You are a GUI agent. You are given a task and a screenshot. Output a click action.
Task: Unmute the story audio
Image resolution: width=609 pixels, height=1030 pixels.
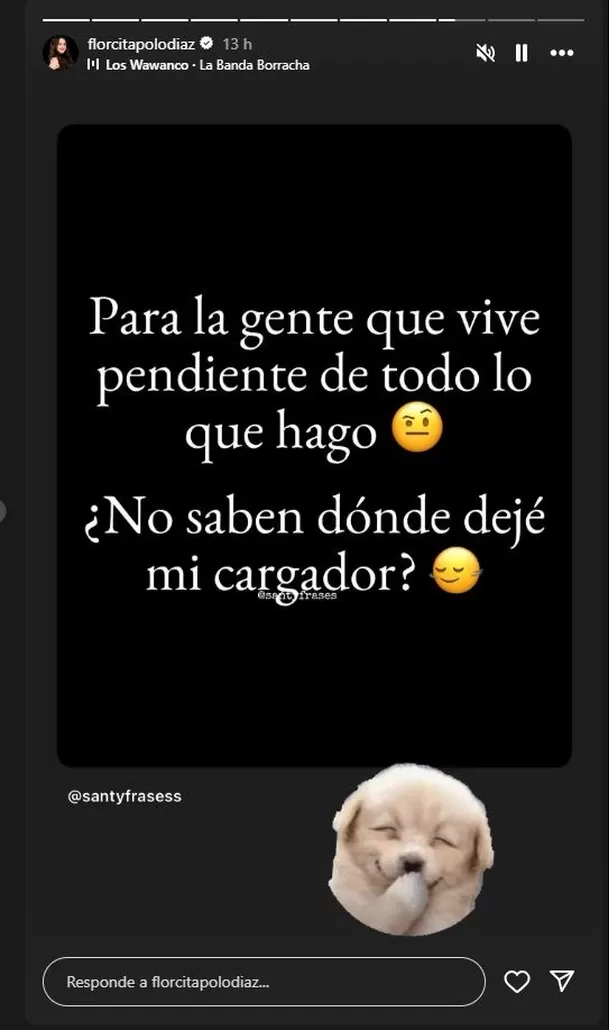(x=486, y=54)
